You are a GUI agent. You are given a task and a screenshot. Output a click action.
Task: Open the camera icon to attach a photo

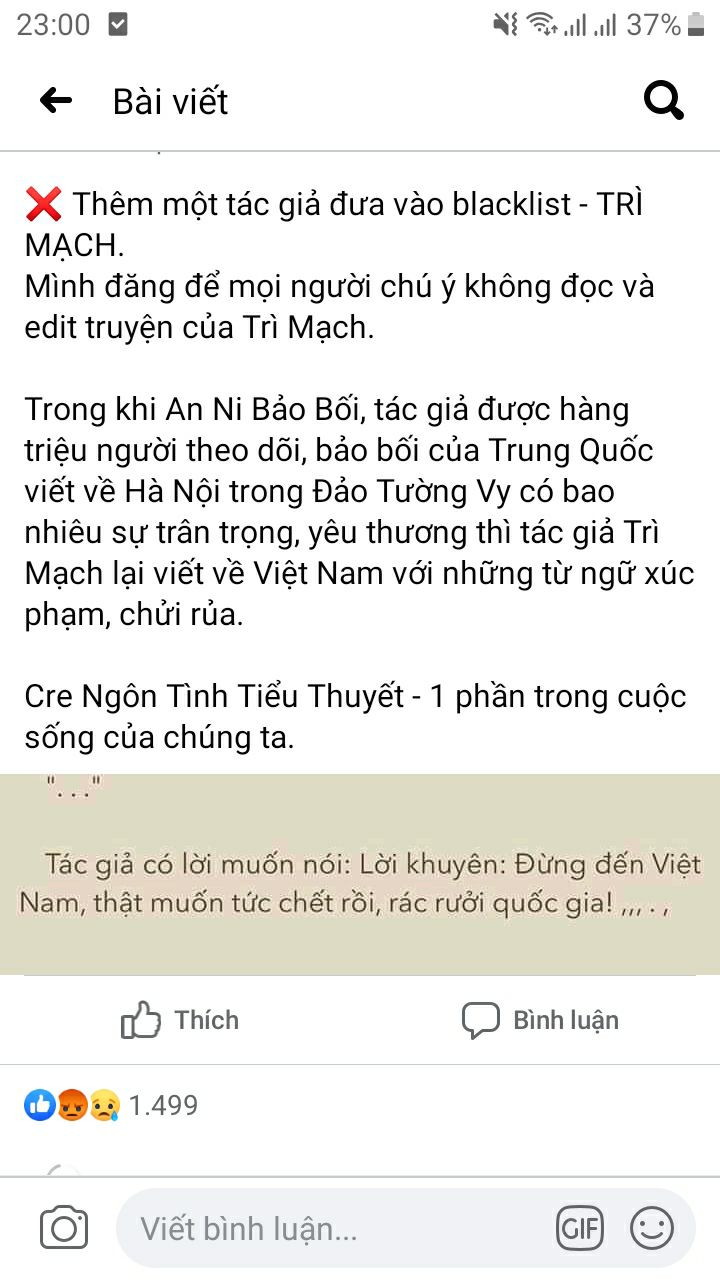[64, 1228]
